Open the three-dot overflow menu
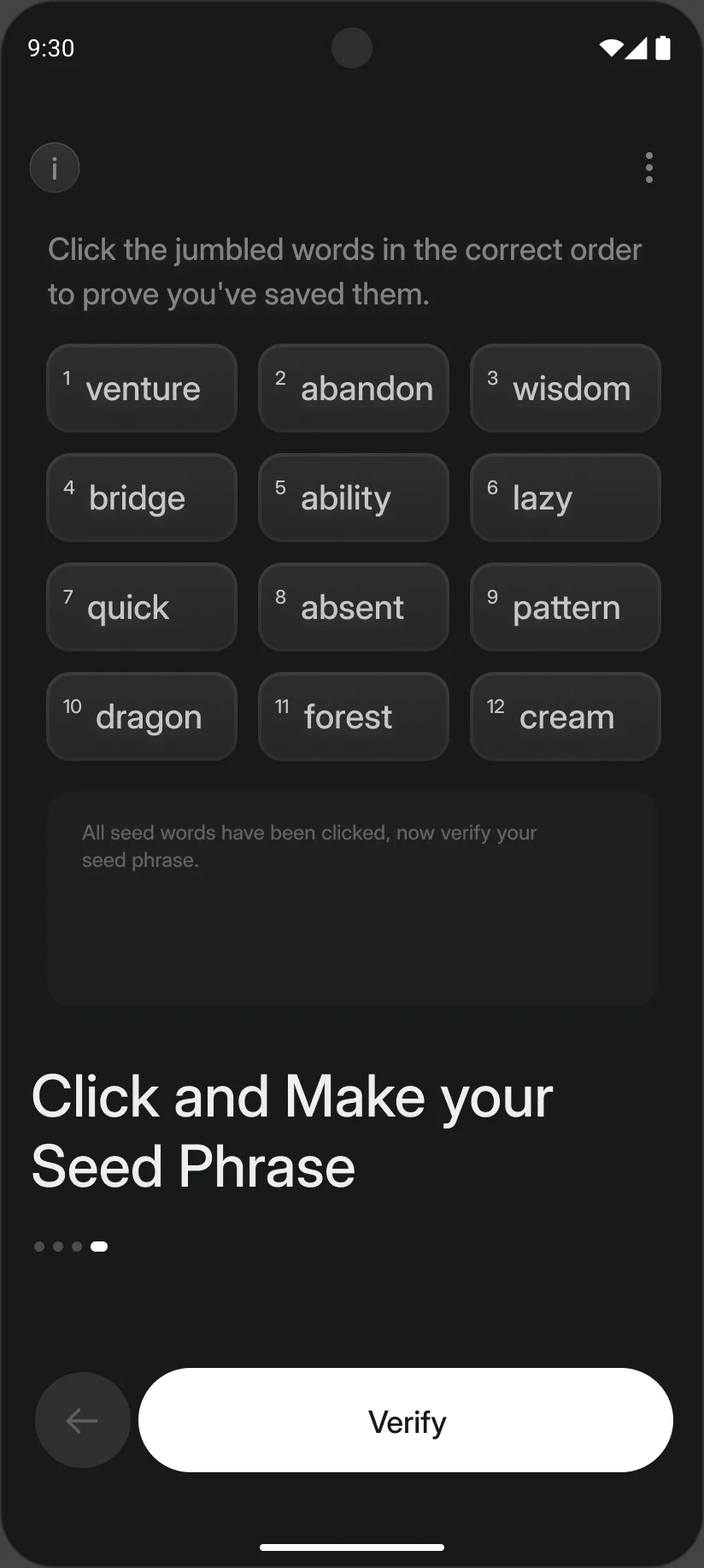This screenshot has height=1568, width=704. (649, 168)
